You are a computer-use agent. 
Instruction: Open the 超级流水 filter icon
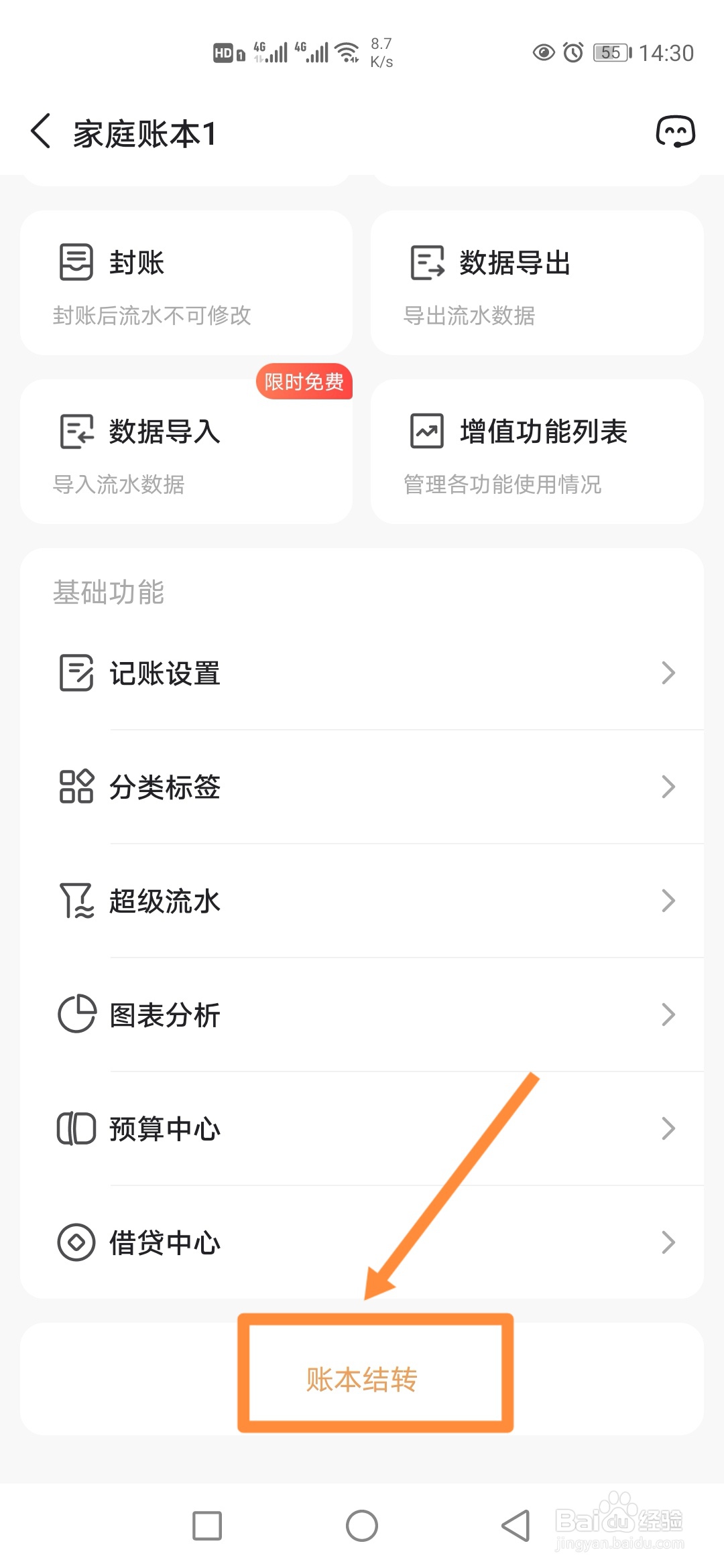(x=76, y=901)
